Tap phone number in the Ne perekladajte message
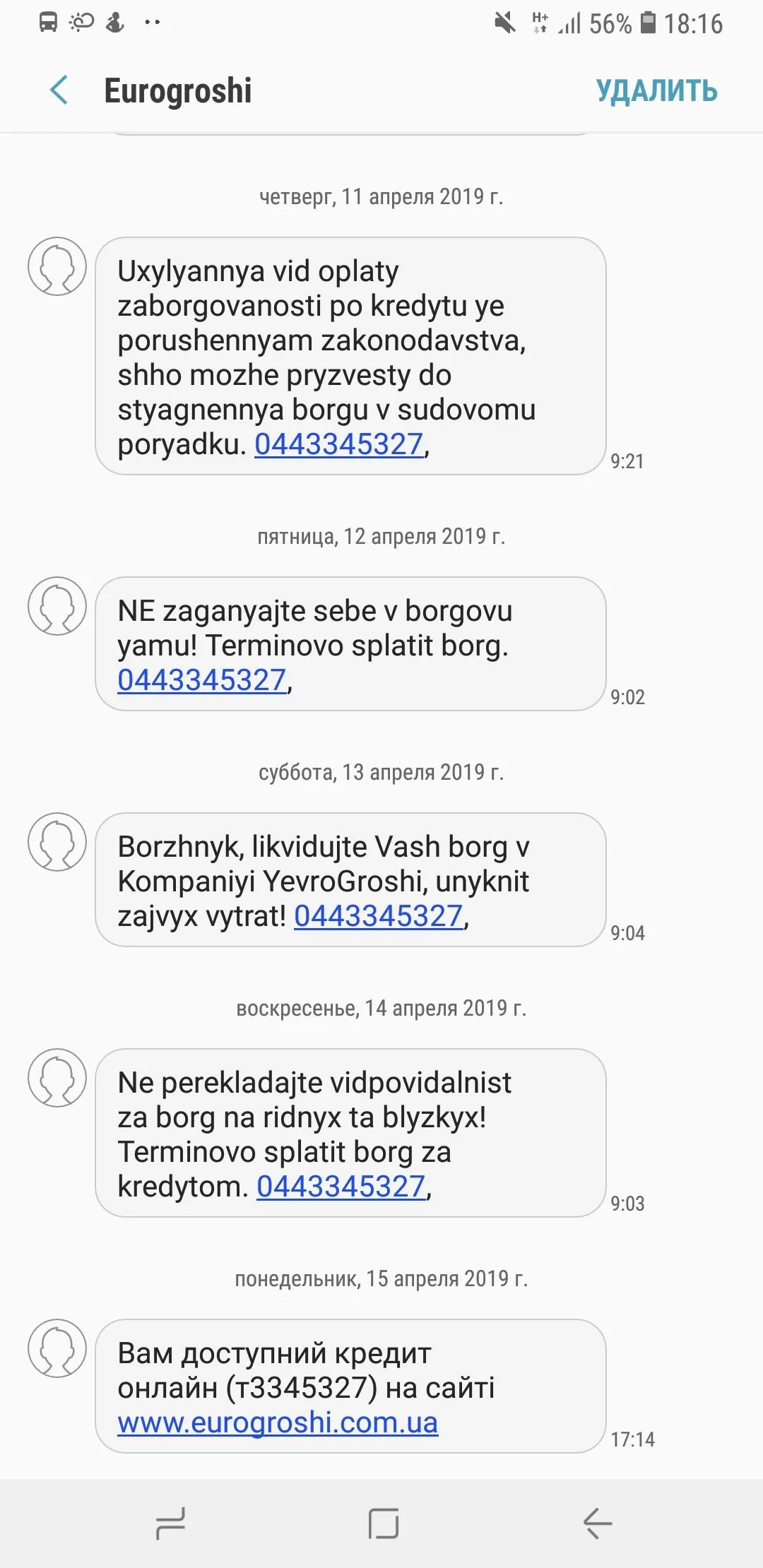The height and width of the screenshot is (1568, 763). tap(341, 1187)
